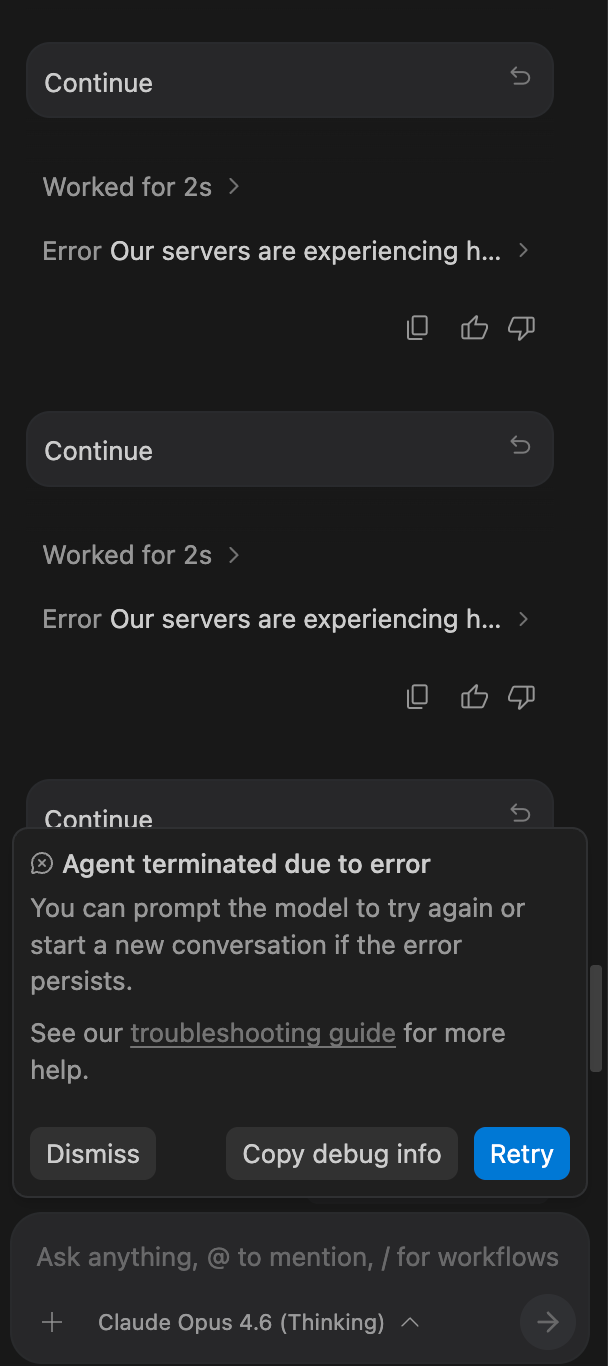The image size is (608, 1366).
Task: Give thumbs up to second error response
Action: pyautogui.click(x=474, y=696)
